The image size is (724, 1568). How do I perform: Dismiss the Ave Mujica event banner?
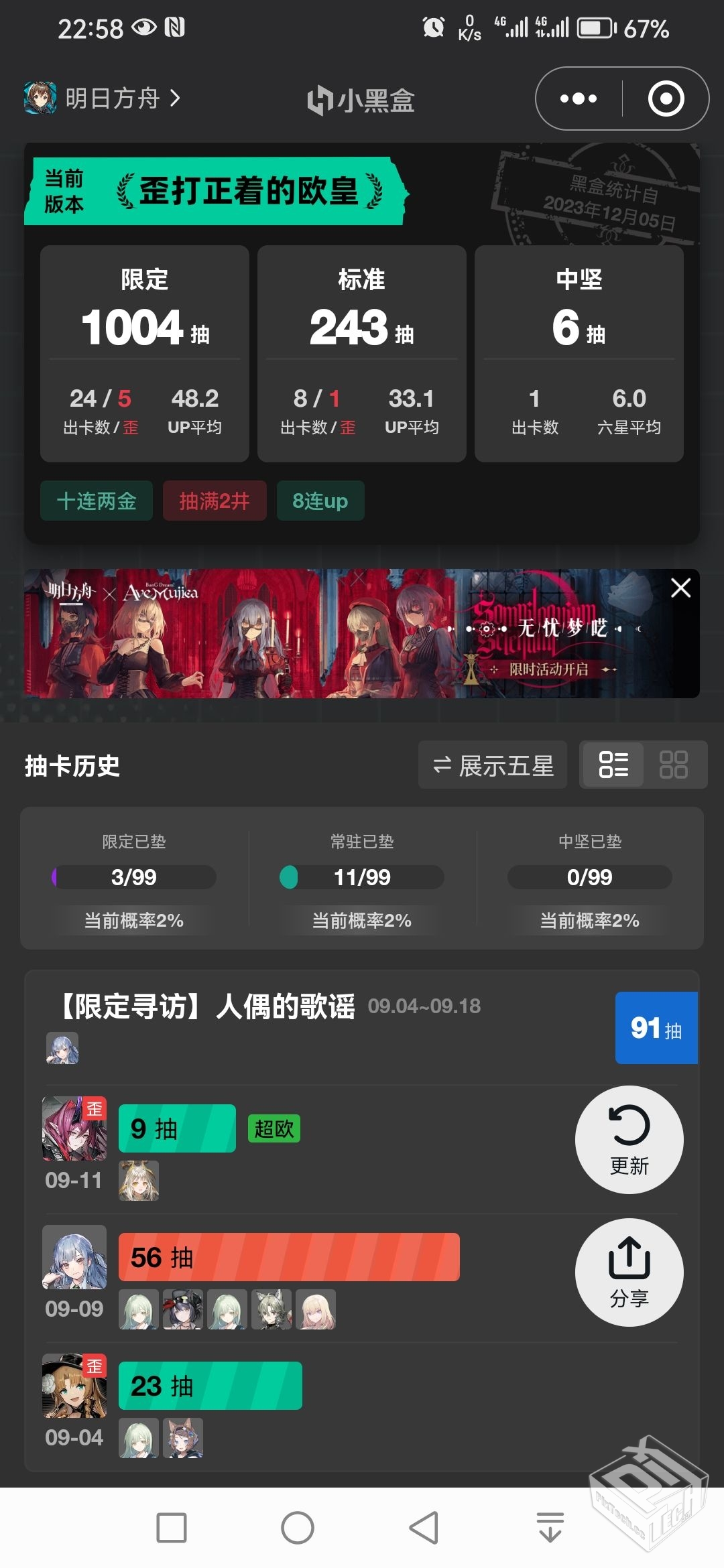point(680,588)
